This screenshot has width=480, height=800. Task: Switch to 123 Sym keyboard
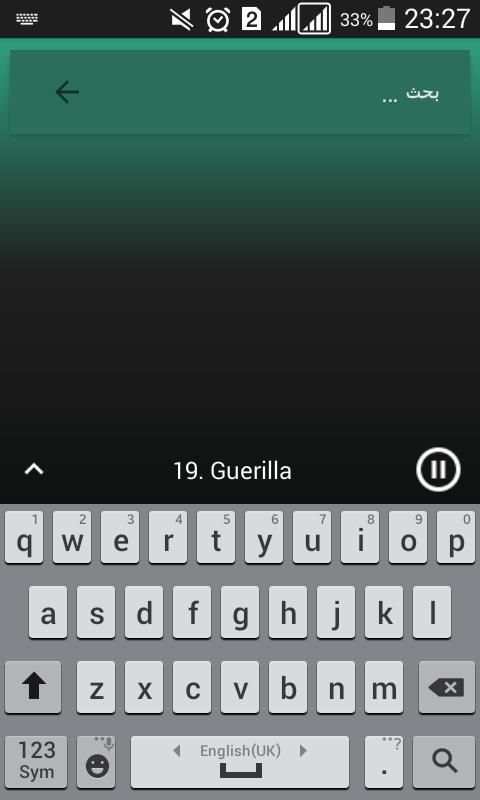coord(36,762)
